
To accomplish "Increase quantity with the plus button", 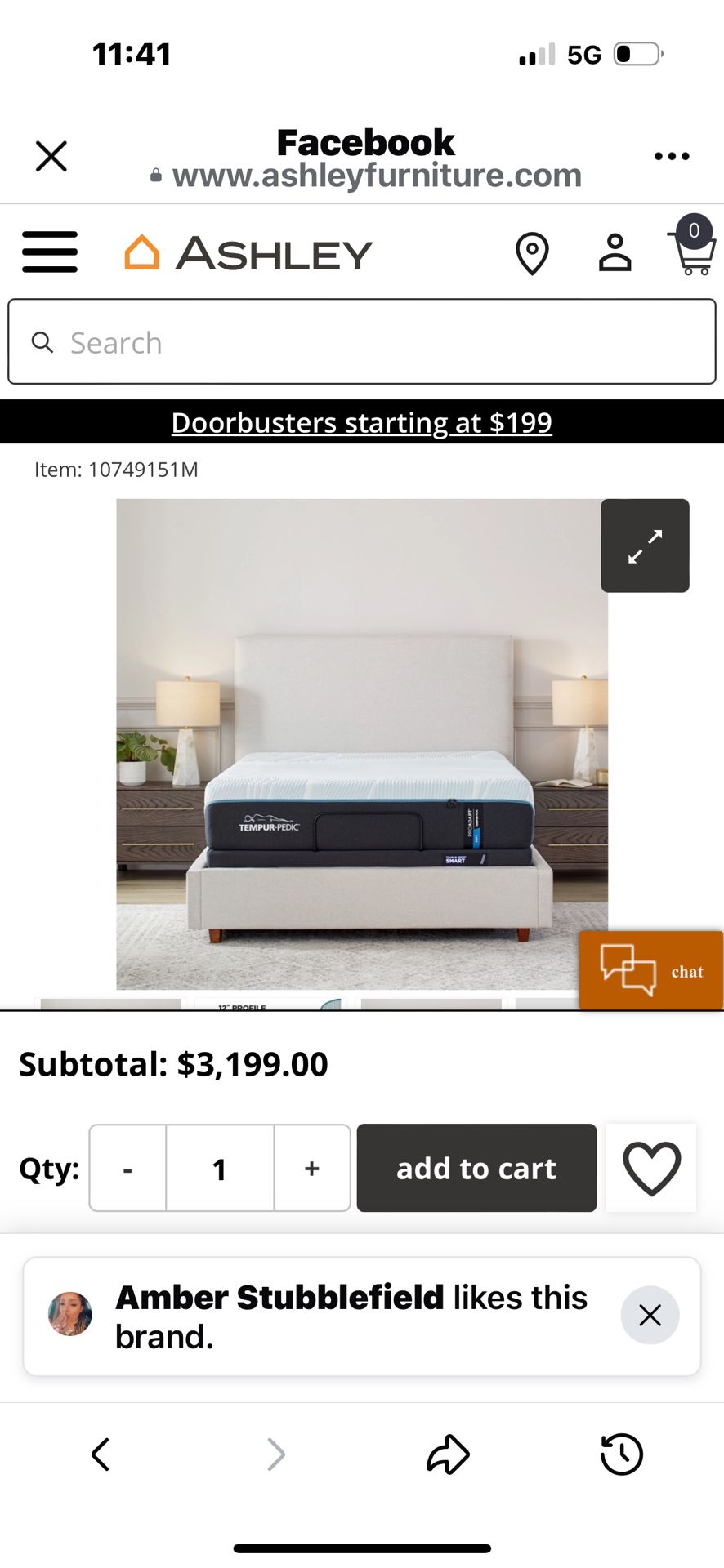I will point(311,1168).
